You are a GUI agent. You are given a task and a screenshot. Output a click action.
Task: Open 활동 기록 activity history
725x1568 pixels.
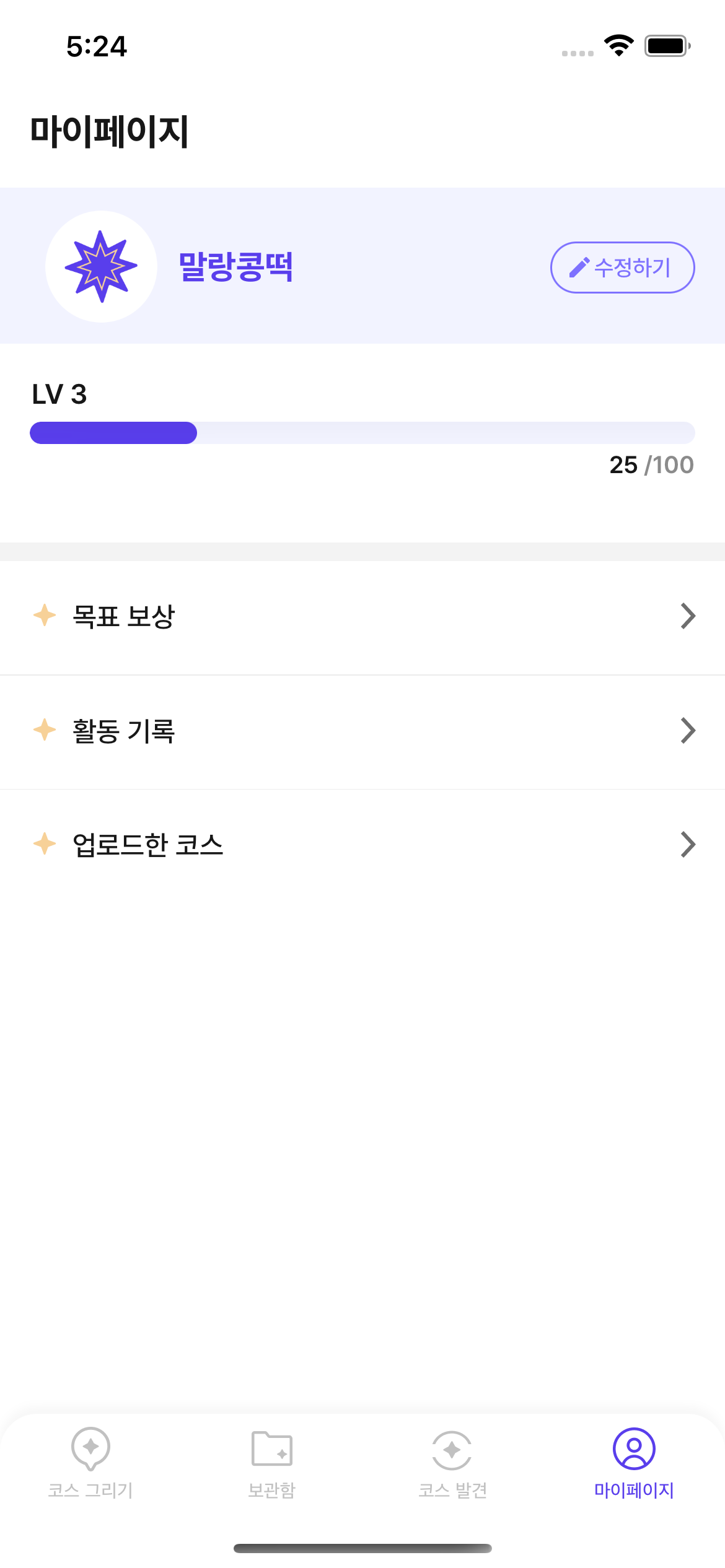tap(362, 731)
